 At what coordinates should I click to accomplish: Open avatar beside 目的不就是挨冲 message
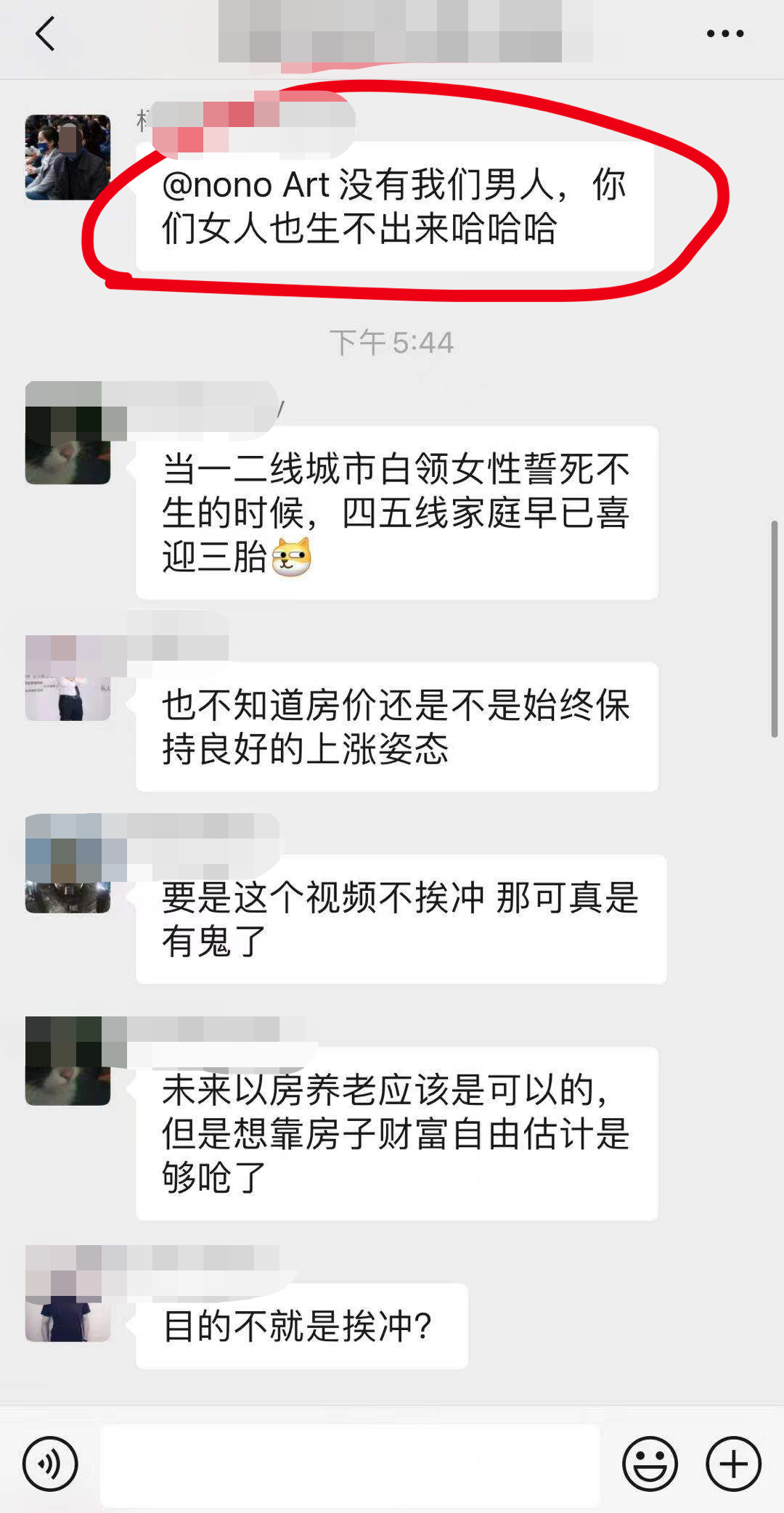pos(68,1299)
